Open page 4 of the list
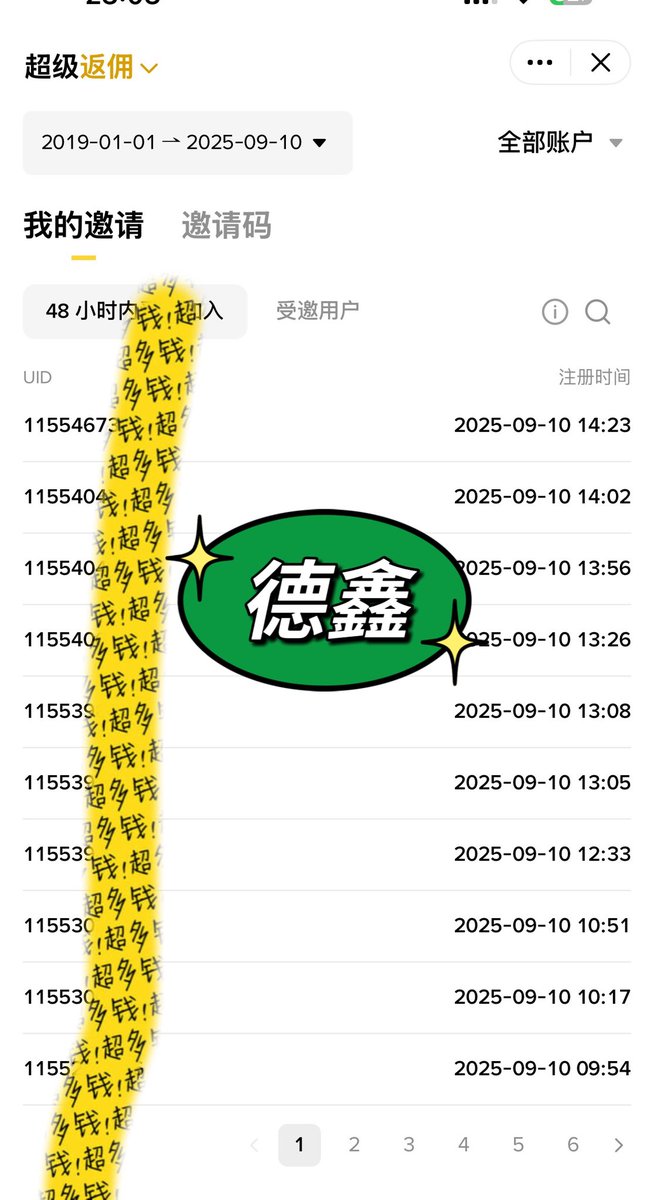Screen dimensions: 654x1200 [x=464, y=1145]
